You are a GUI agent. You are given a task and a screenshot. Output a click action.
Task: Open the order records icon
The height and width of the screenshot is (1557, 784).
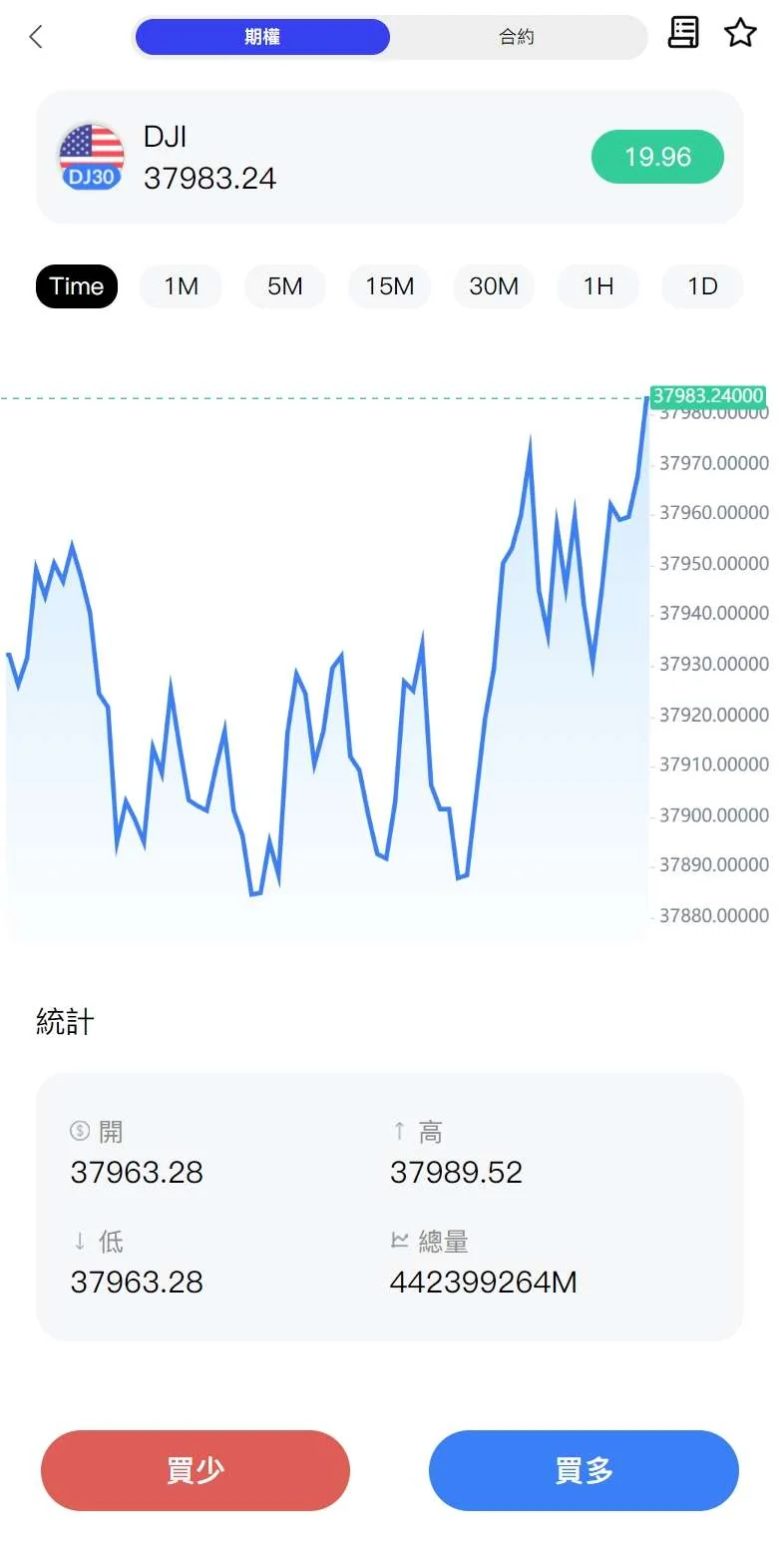[x=683, y=33]
